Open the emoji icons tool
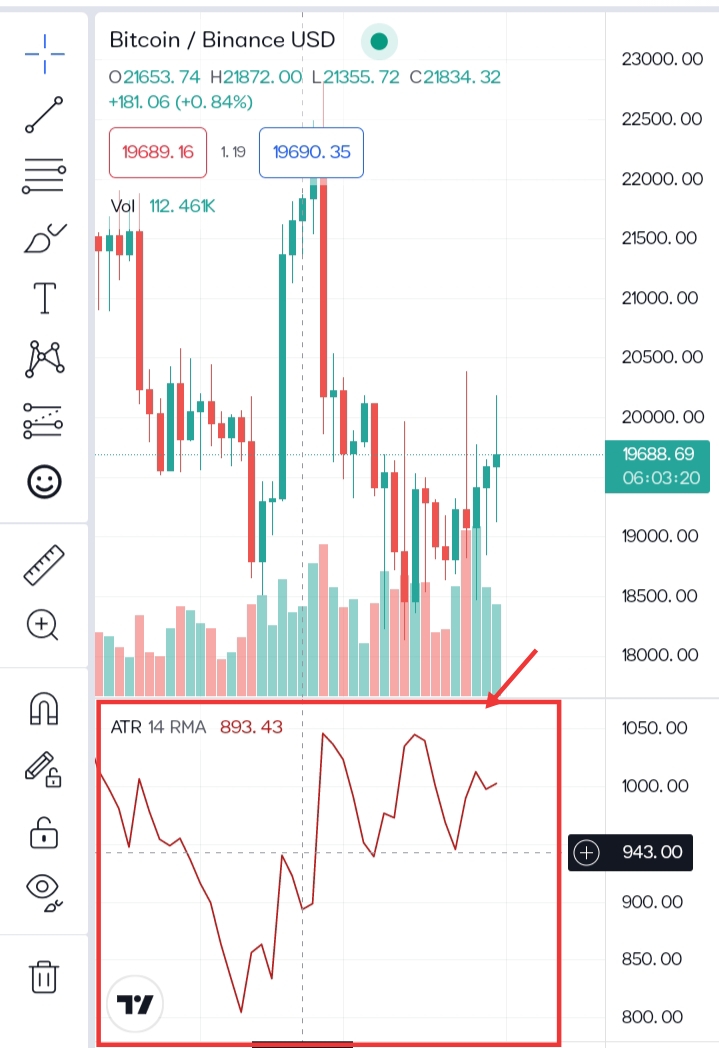Image resolution: width=719 pixels, height=1048 pixels. tap(44, 481)
